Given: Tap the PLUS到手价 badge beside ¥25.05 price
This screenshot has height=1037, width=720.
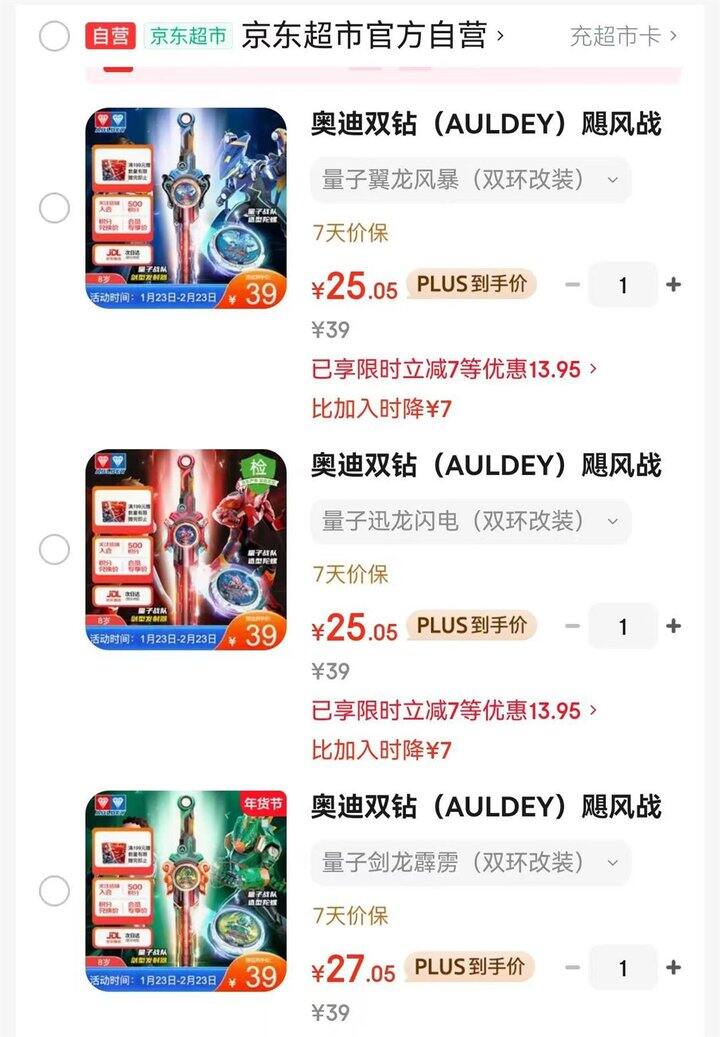Looking at the screenshot, I should pos(470,285).
